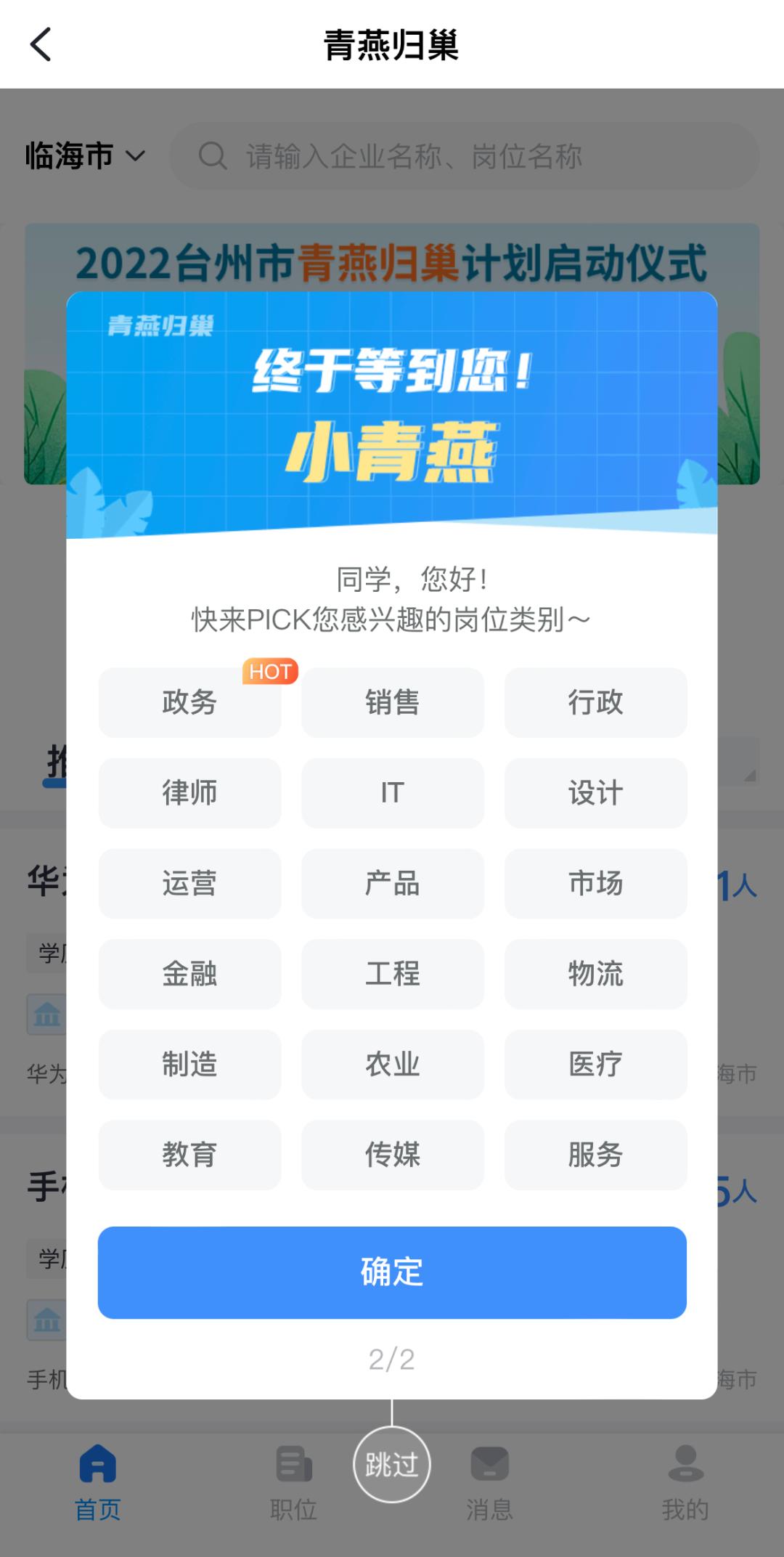The height and width of the screenshot is (1557, 784).
Task: Select the 金融 category chip
Action: click(x=190, y=975)
